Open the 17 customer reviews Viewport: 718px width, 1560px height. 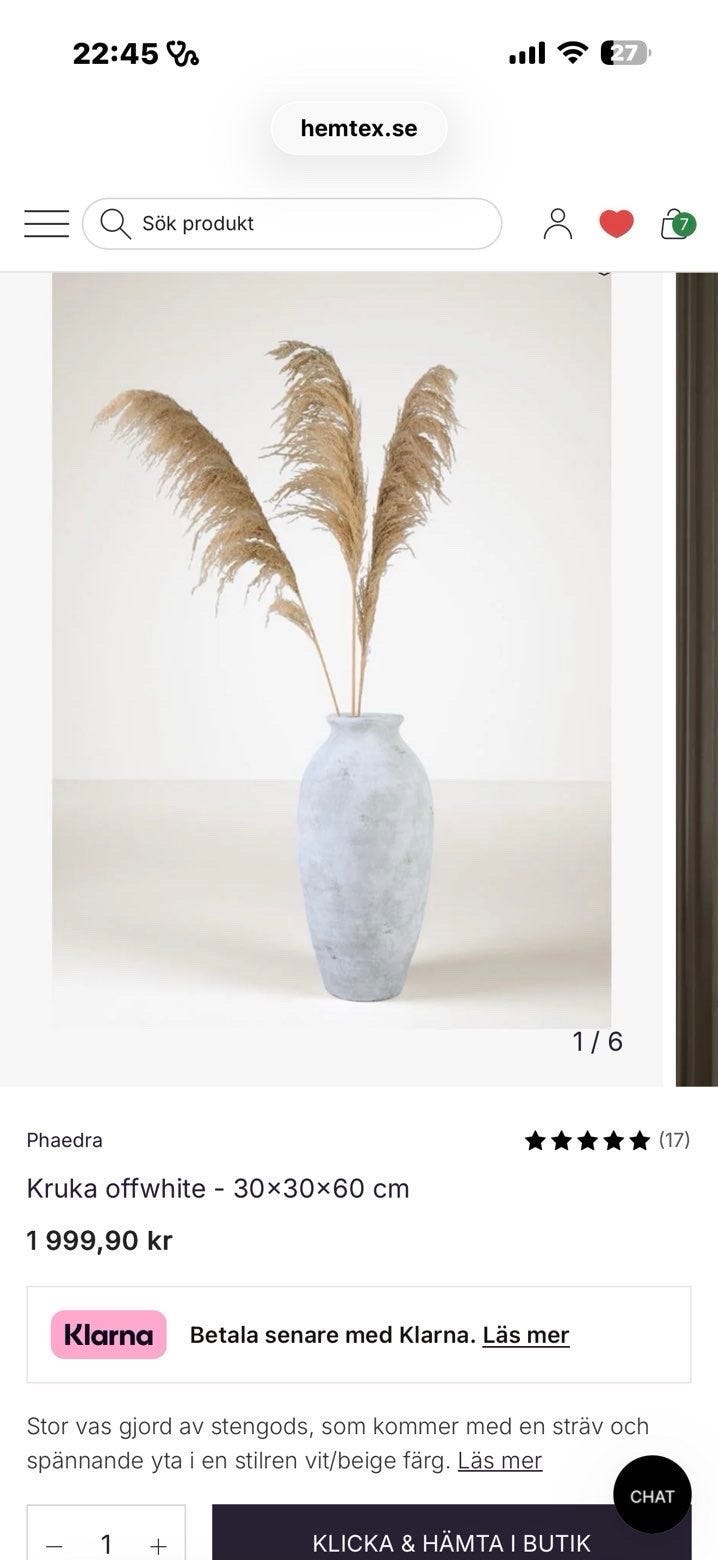click(x=607, y=1140)
